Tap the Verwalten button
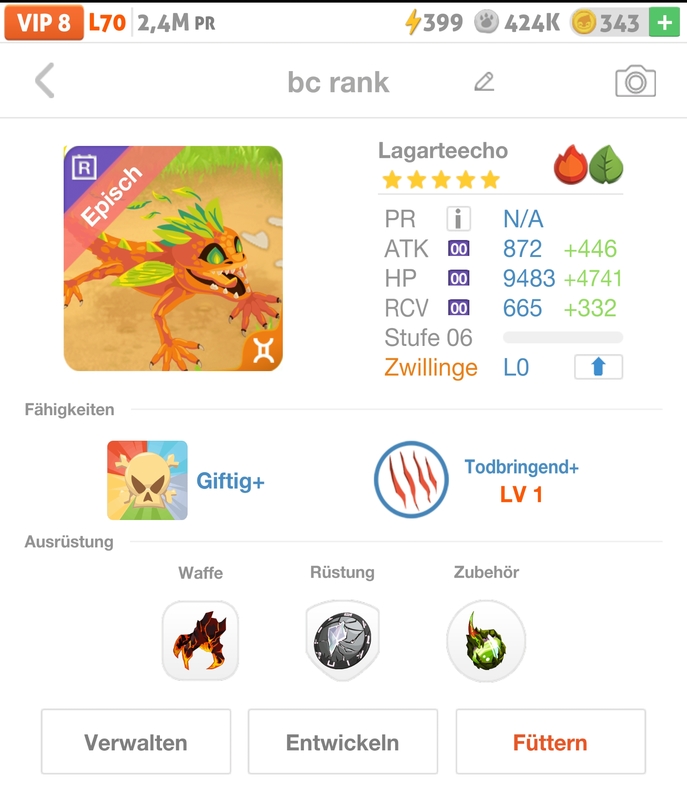This screenshot has width=687, height=800. click(x=136, y=742)
